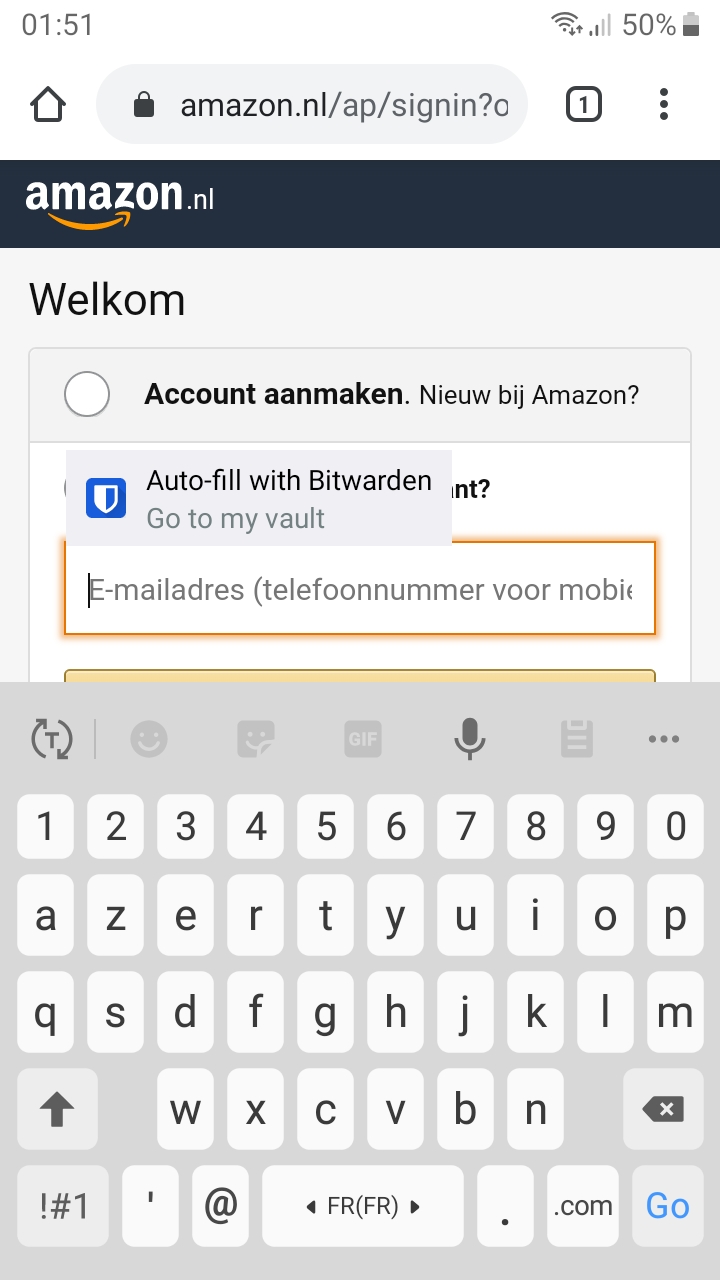The height and width of the screenshot is (1280, 720).
Task: Open keyboard clipboard
Action: click(576, 740)
